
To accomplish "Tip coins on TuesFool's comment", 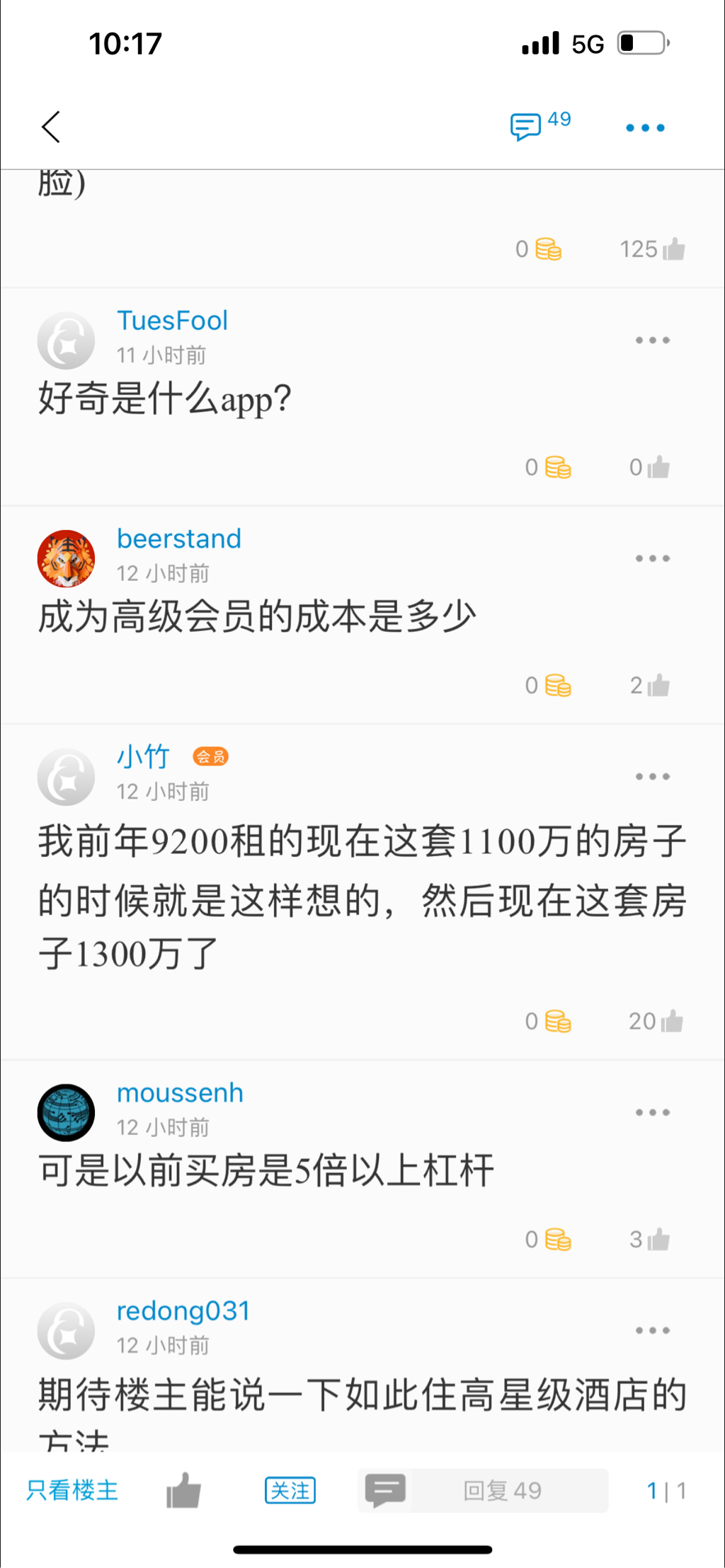I will point(557,467).
